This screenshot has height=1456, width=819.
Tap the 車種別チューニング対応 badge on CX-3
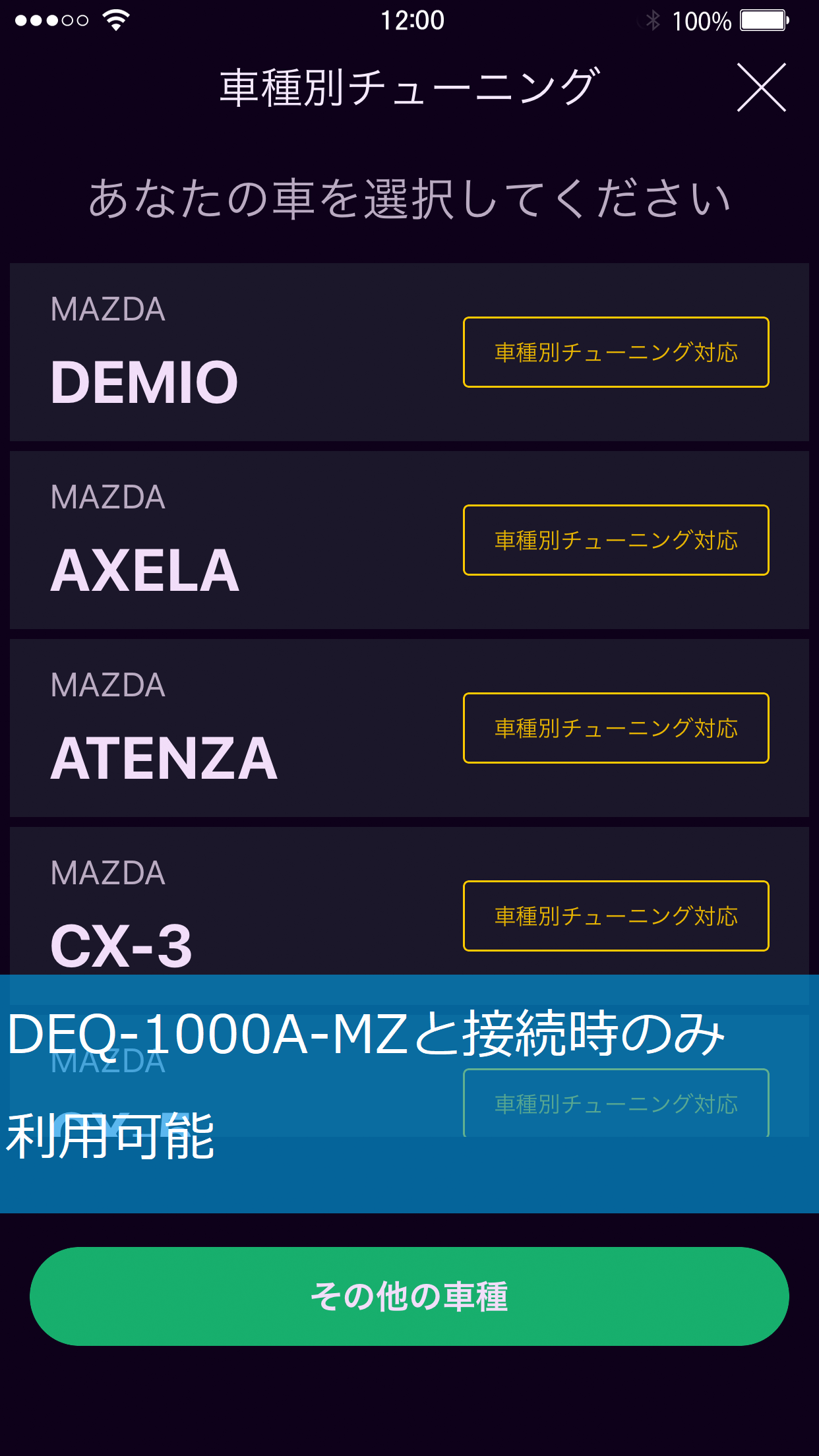(x=616, y=916)
